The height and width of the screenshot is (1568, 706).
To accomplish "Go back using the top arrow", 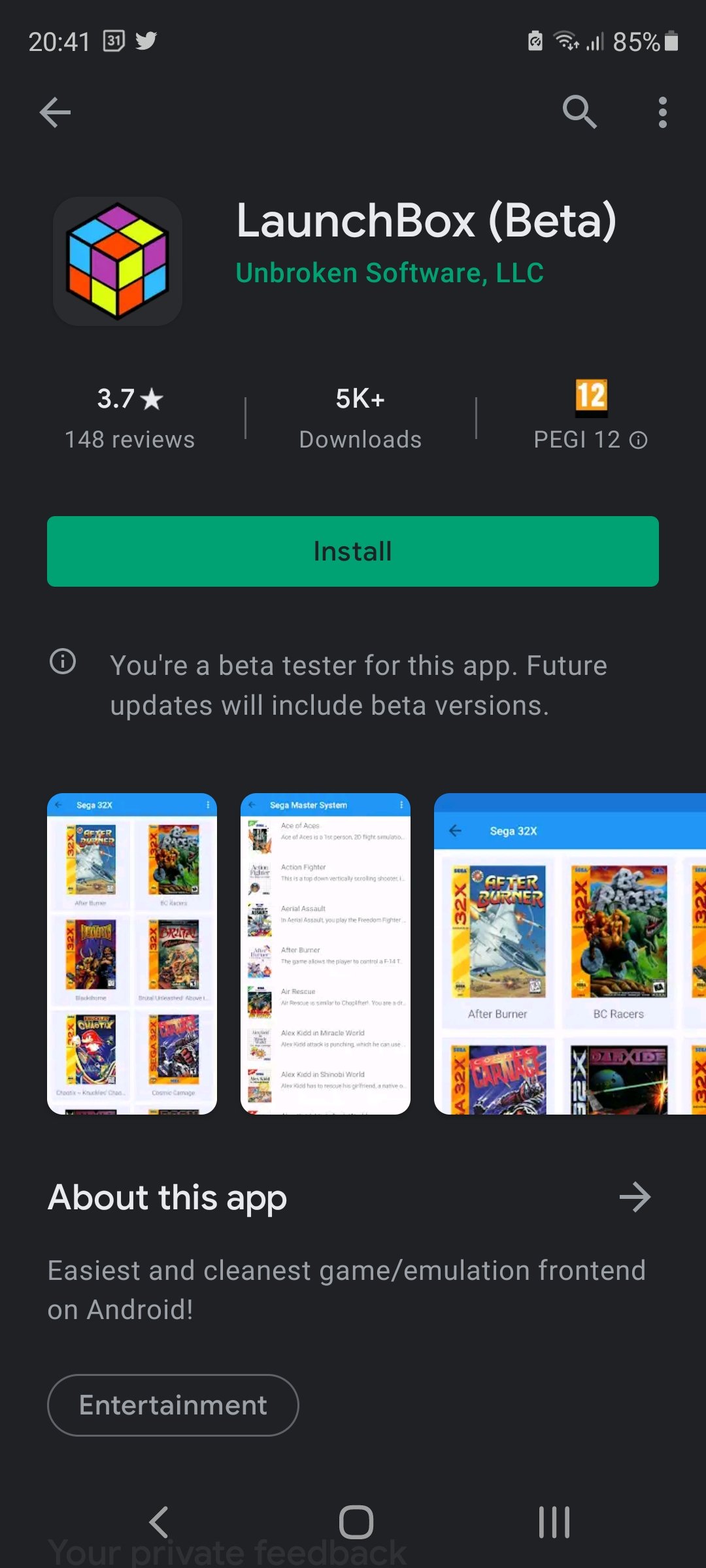I will pos(55,112).
